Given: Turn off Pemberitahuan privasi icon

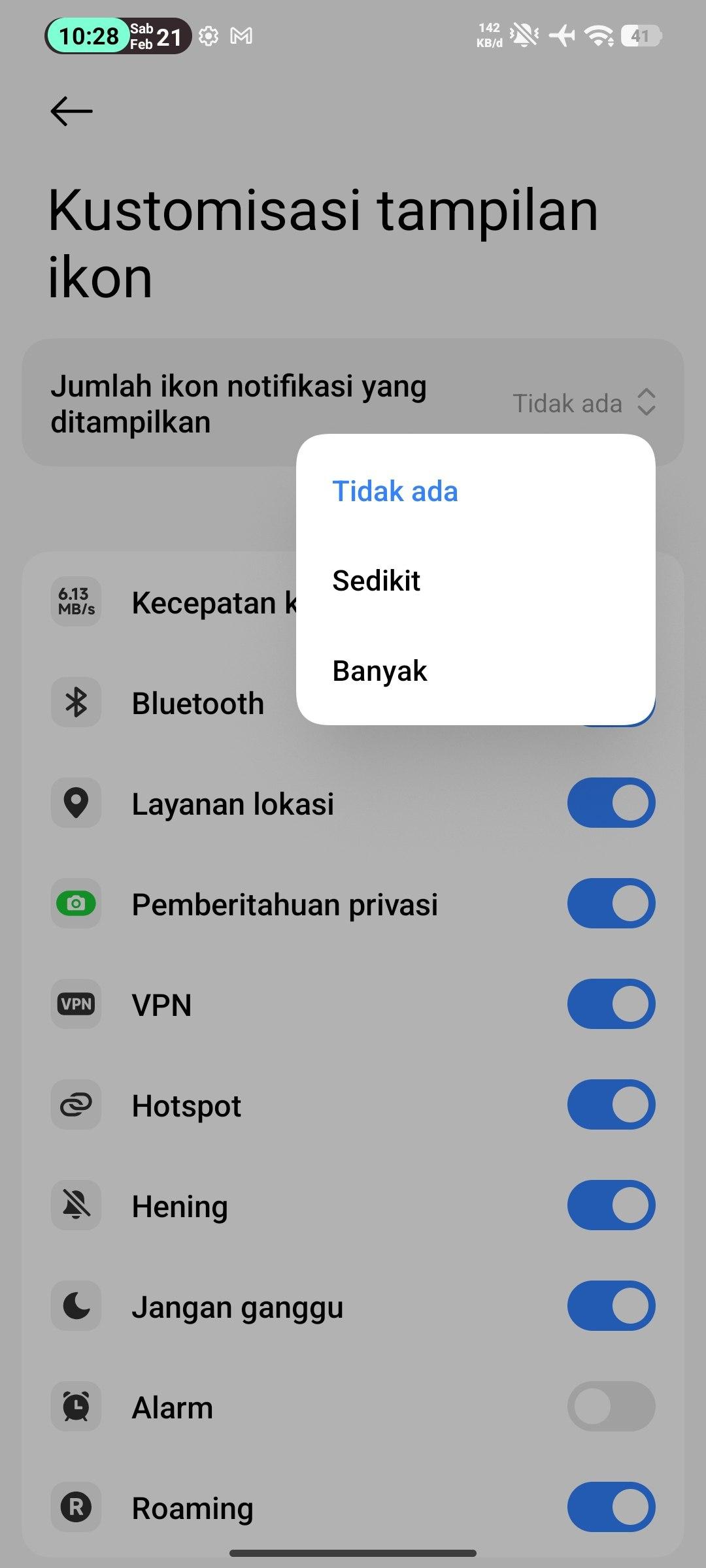Looking at the screenshot, I should 611,904.
